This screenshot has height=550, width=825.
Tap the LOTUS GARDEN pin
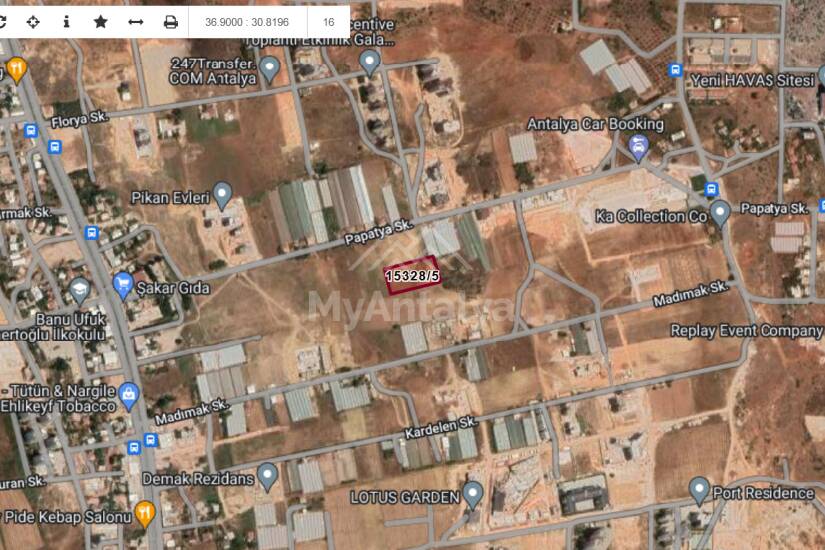(473, 494)
